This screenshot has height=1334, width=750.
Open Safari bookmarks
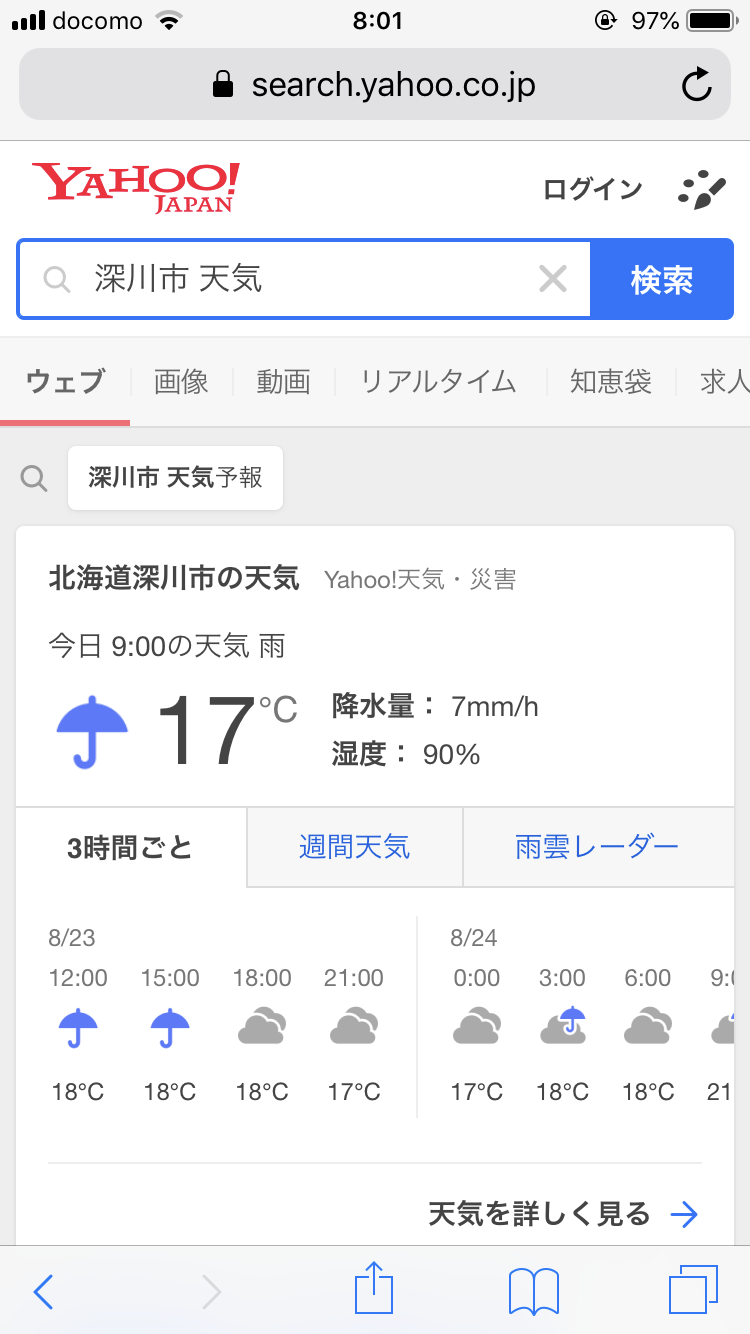point(534,1291)
